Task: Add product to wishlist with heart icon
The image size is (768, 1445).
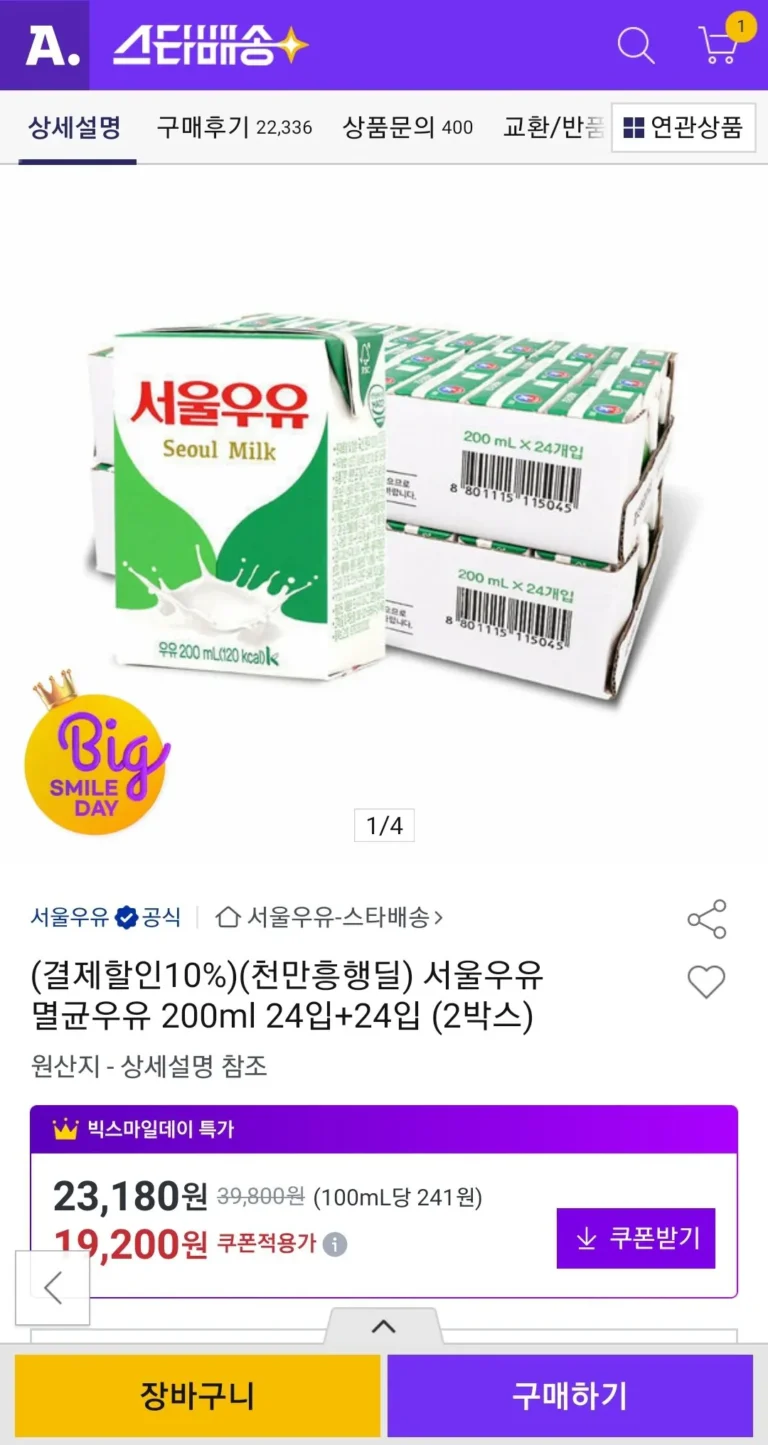Action: click(706, 982)
